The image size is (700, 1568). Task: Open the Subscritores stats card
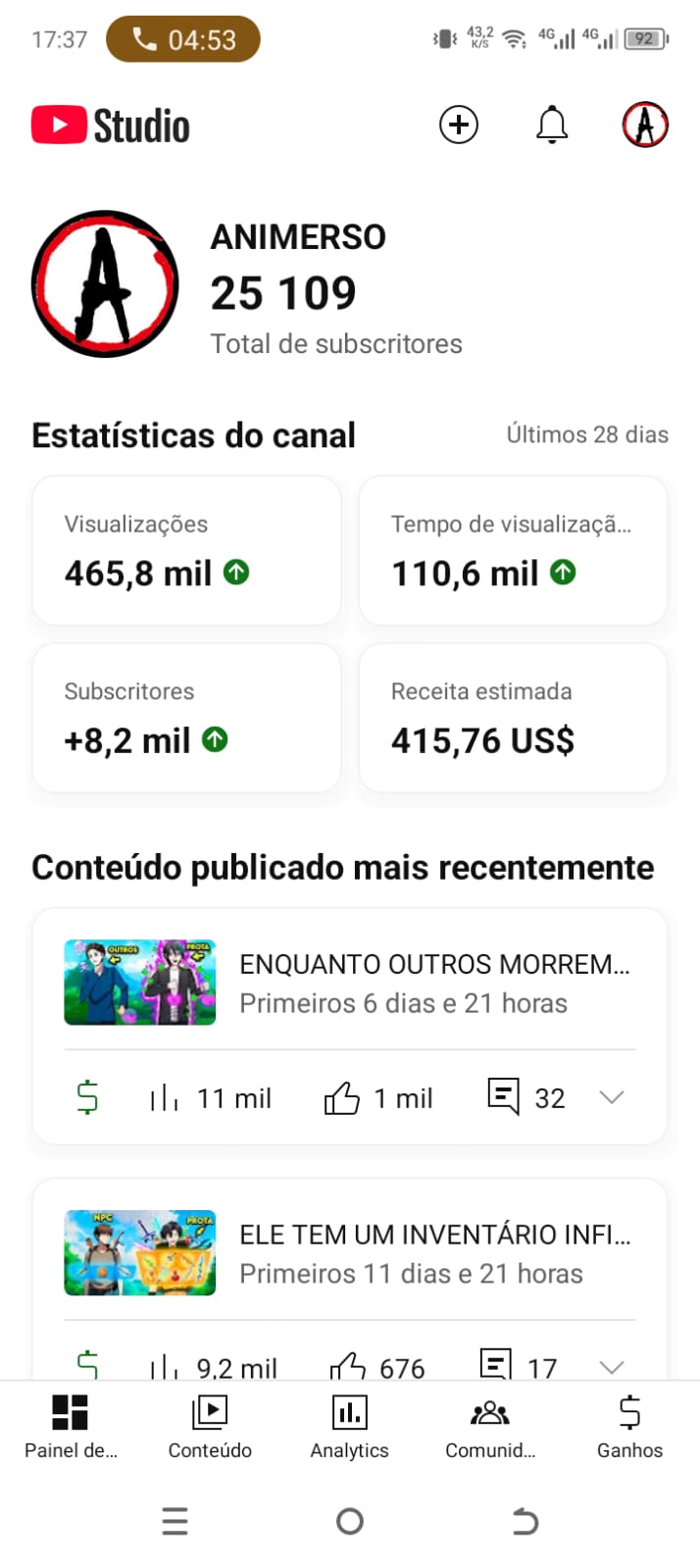pyautogui.click(x=186, y=717)
